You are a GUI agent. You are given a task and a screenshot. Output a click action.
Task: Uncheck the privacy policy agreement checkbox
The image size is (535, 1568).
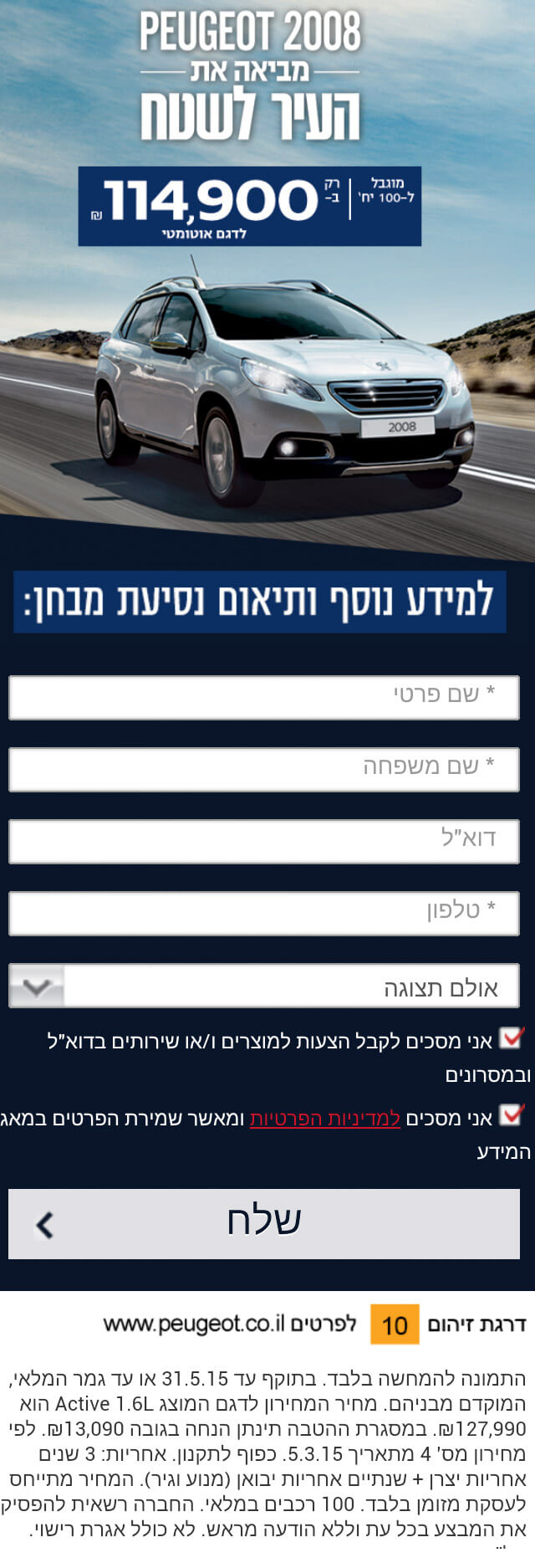[x=511, y=1115]
